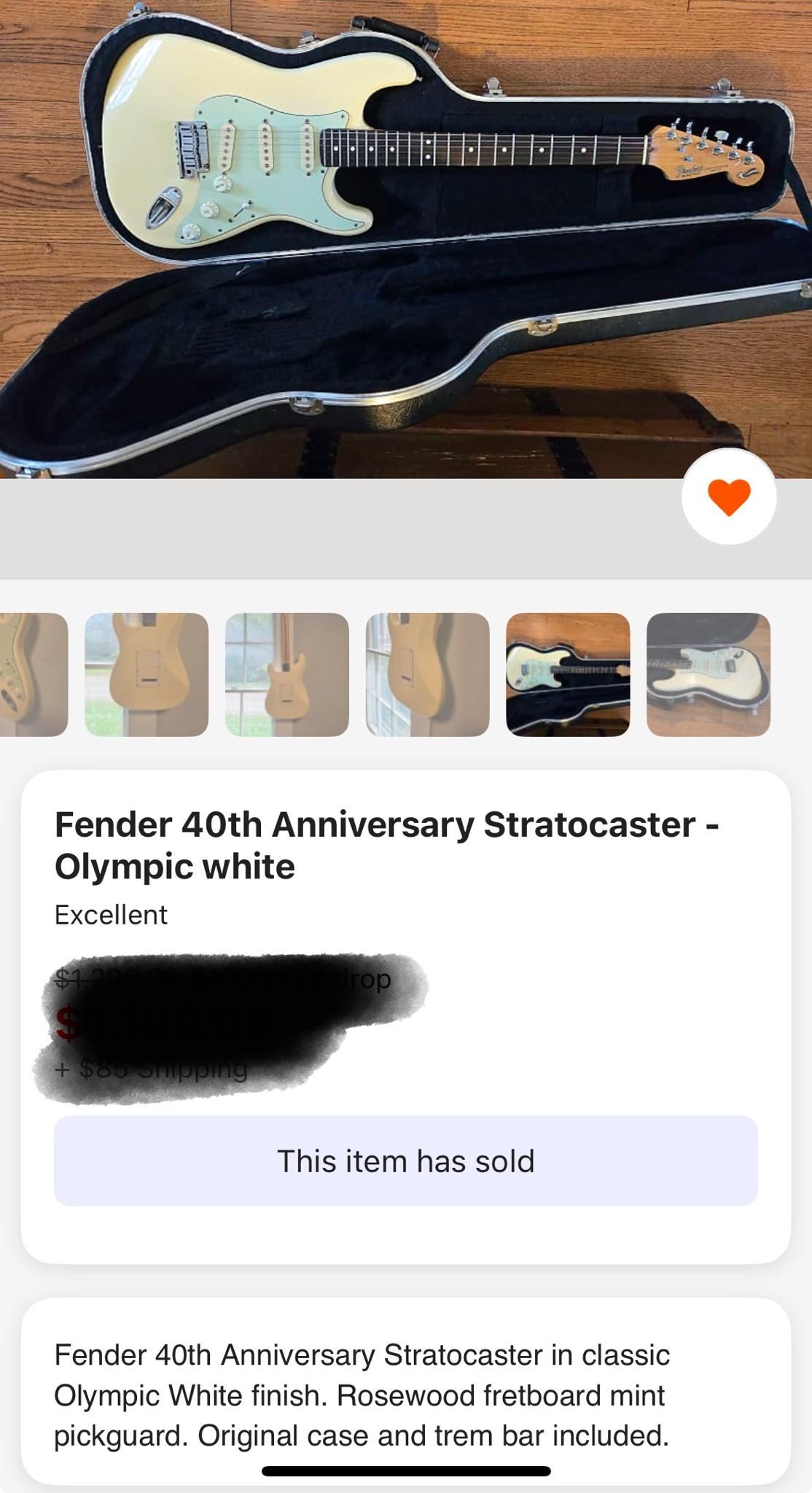Select the back thumbnail beside the window
The width and height of the screenshot is (812, 1493).
point(428,674)
